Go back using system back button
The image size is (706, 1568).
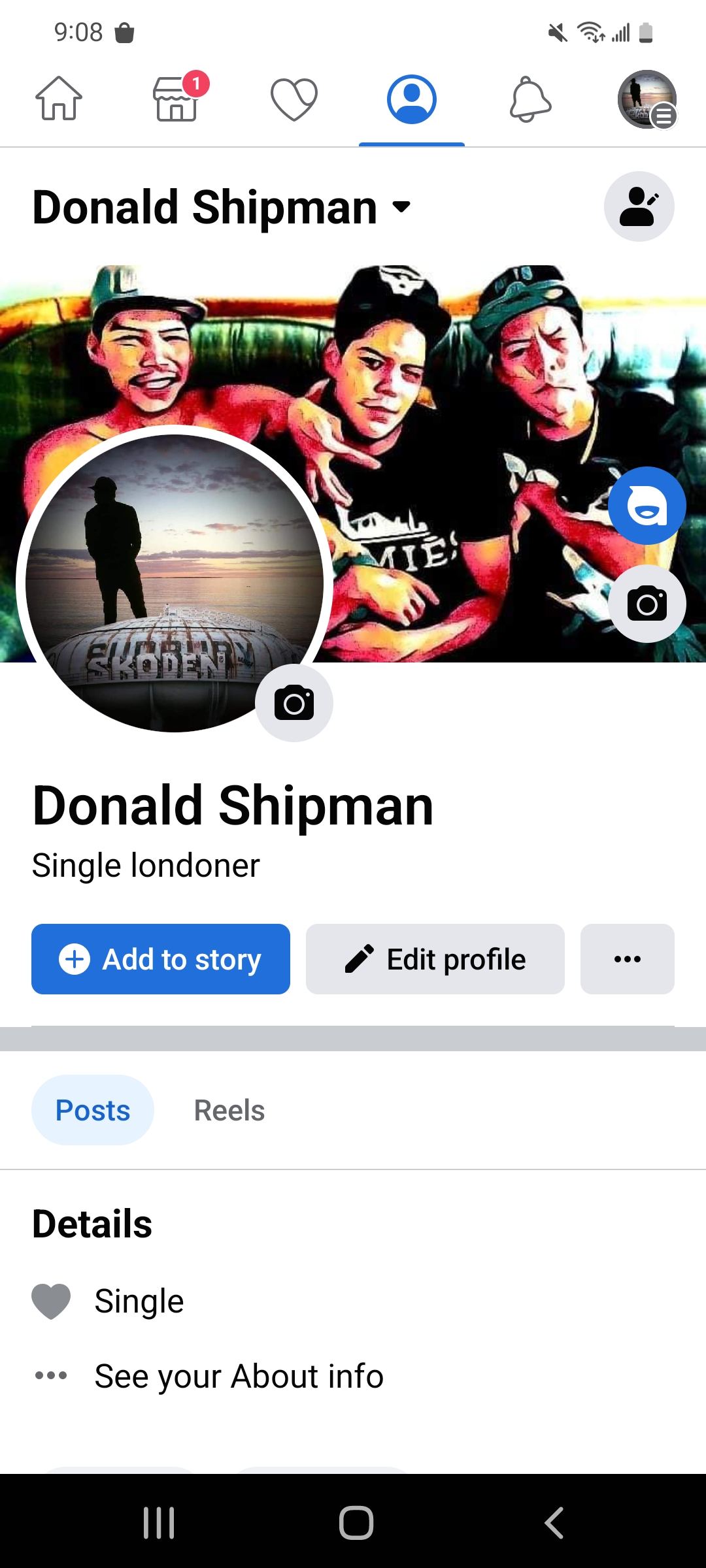(554, 1523)
